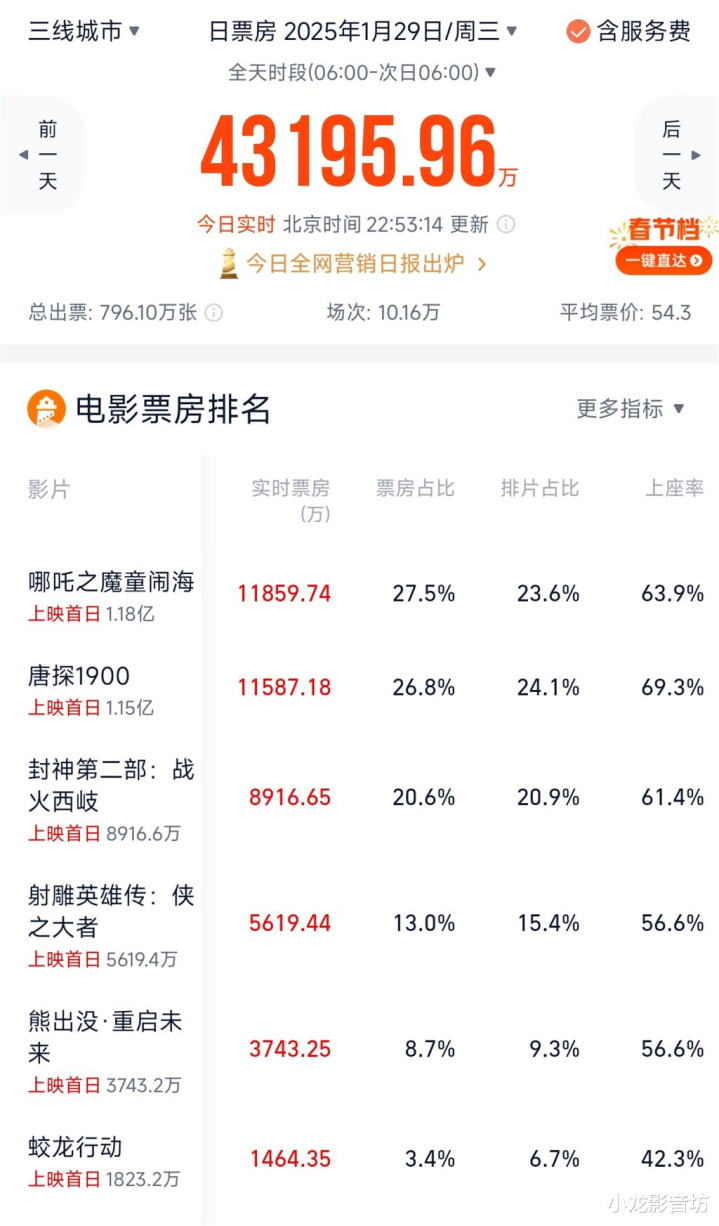Open 今日全网营销日报出炉 link

(353, 263)
